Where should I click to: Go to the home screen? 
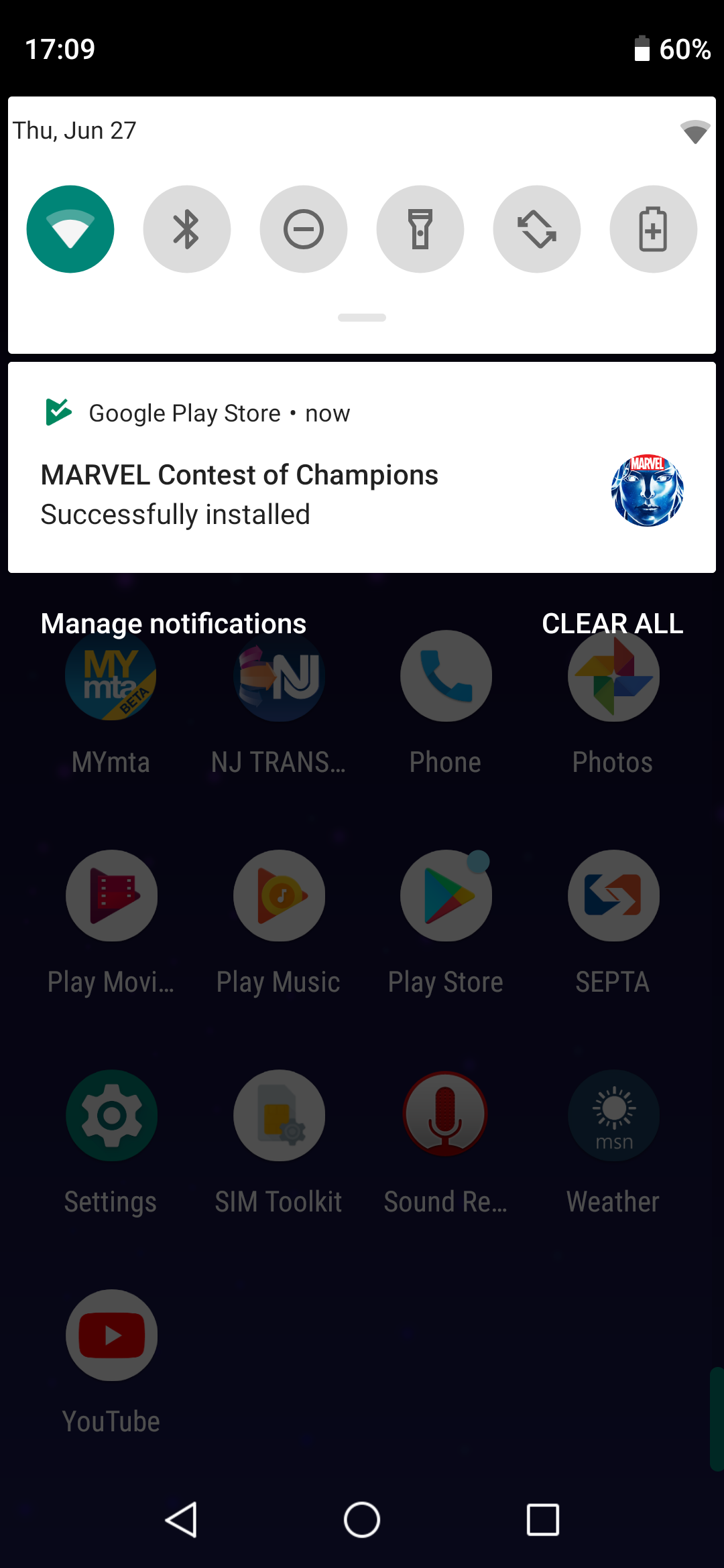click(x=362, y=1519)
